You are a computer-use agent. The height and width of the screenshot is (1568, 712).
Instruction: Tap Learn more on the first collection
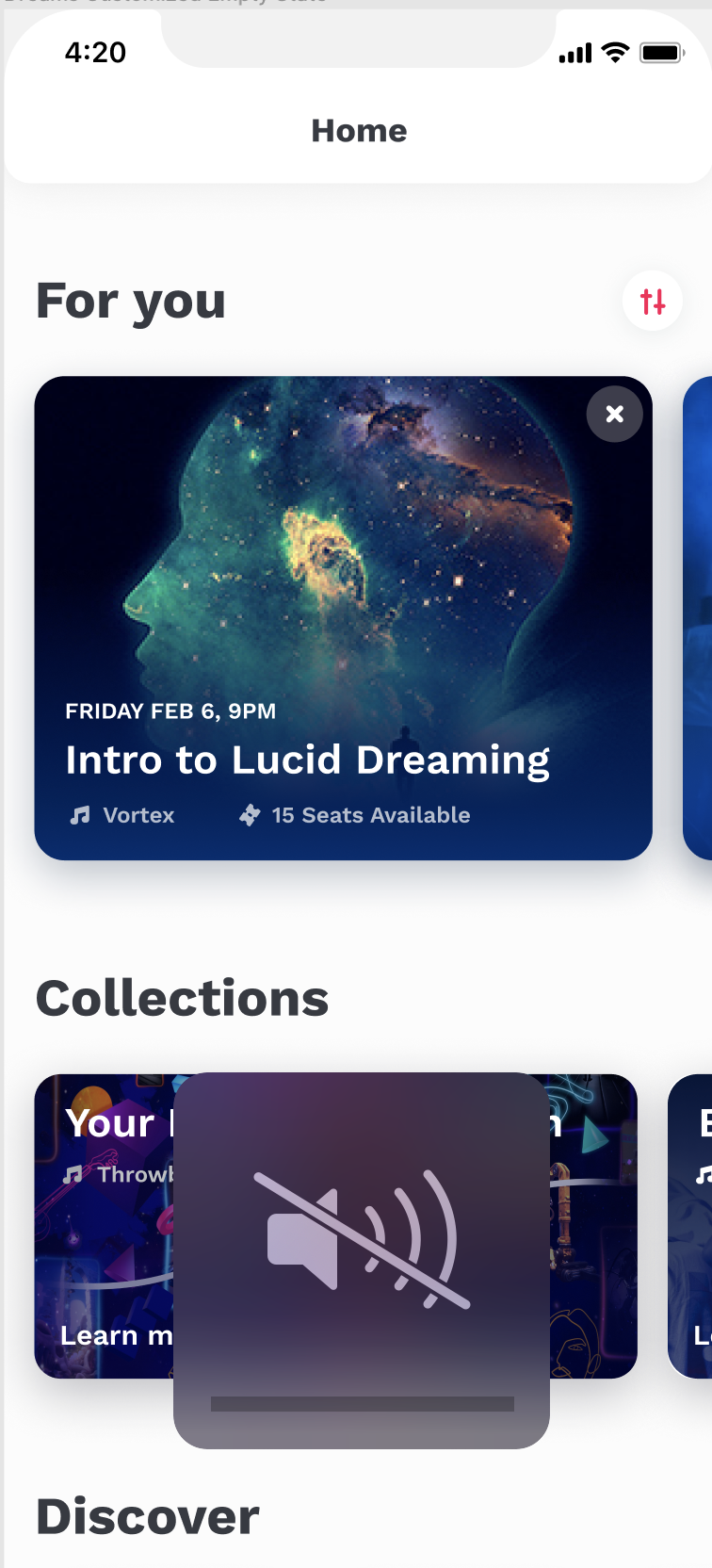point(116,1335)
